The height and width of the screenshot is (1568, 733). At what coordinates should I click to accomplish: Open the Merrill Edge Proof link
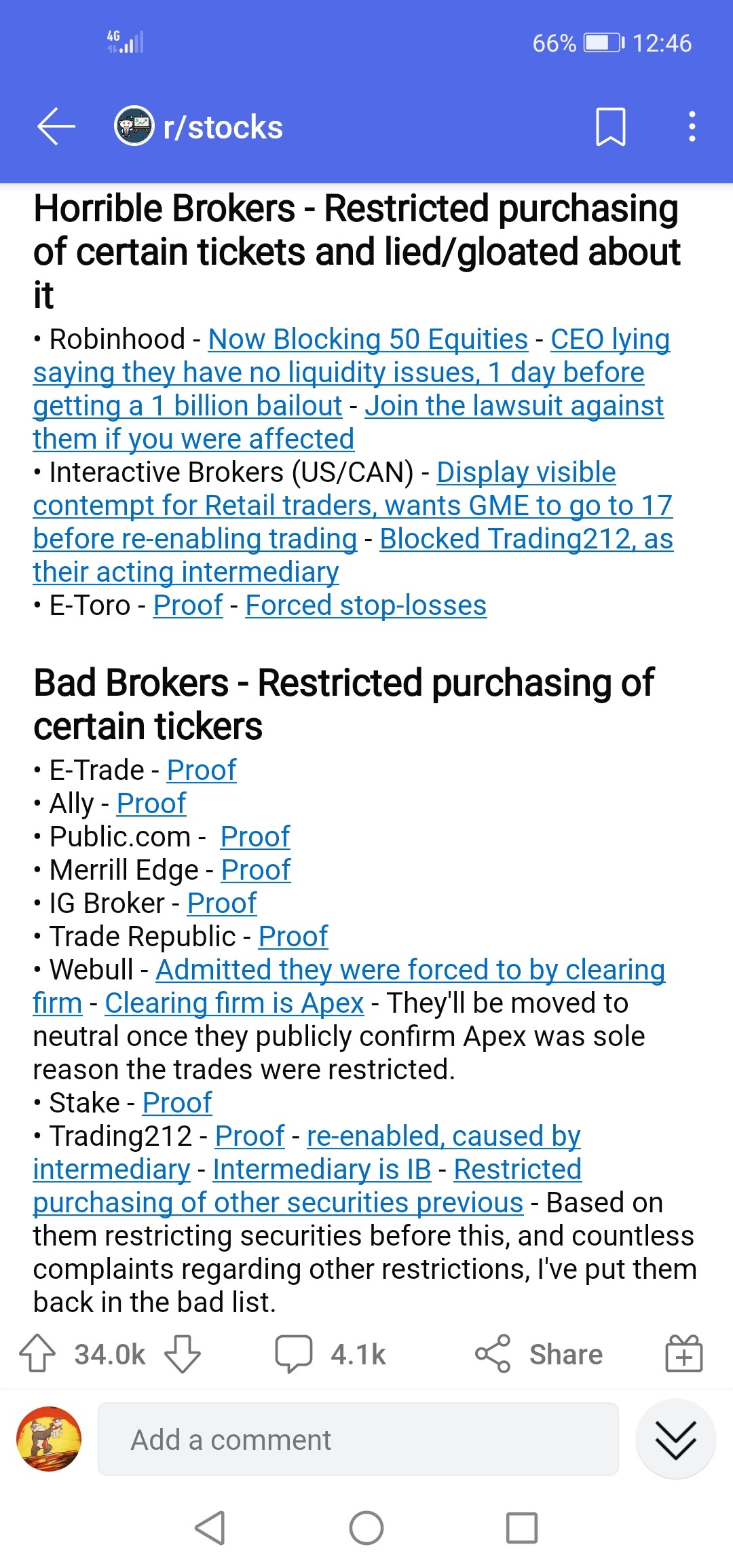(256, 870)
